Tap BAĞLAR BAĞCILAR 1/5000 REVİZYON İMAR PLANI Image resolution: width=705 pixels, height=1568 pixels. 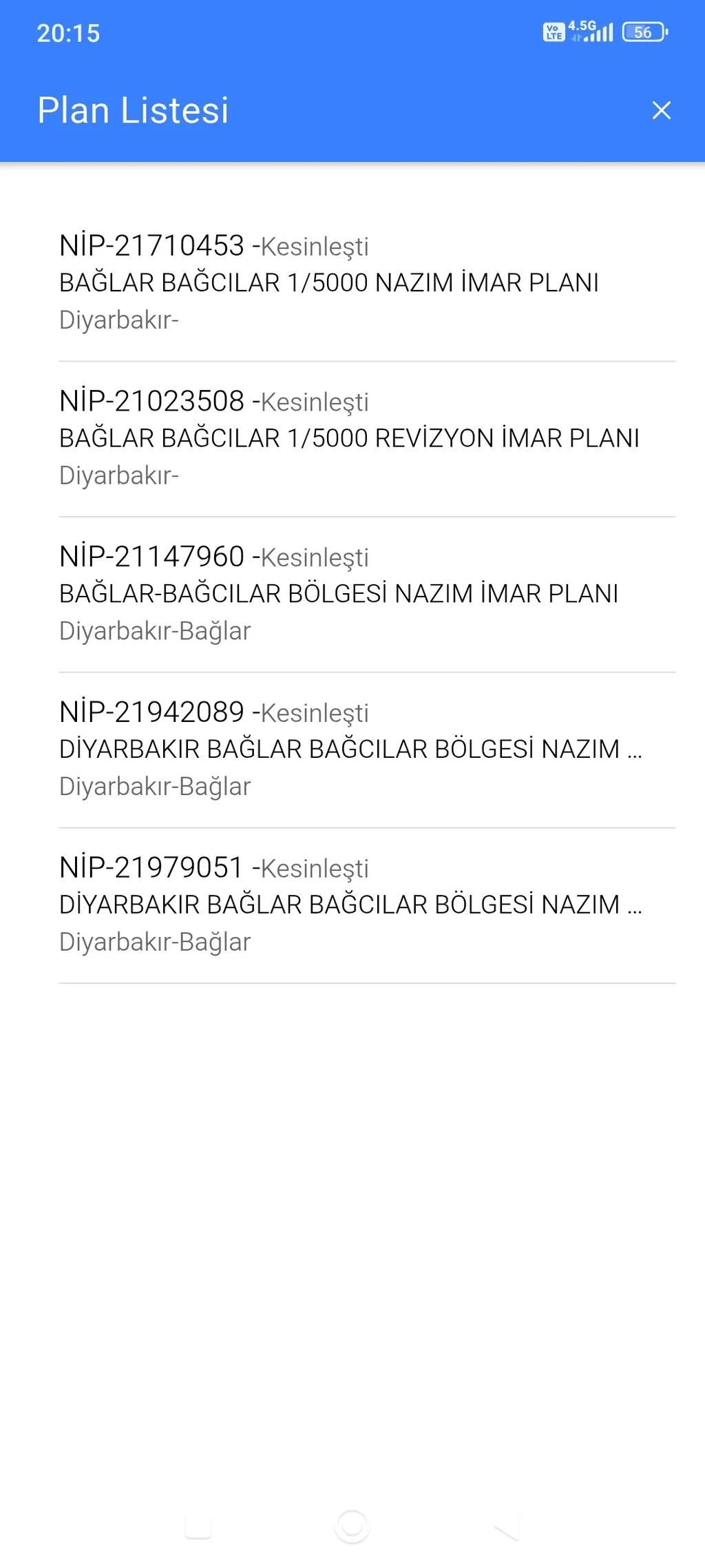pos(350,437)
